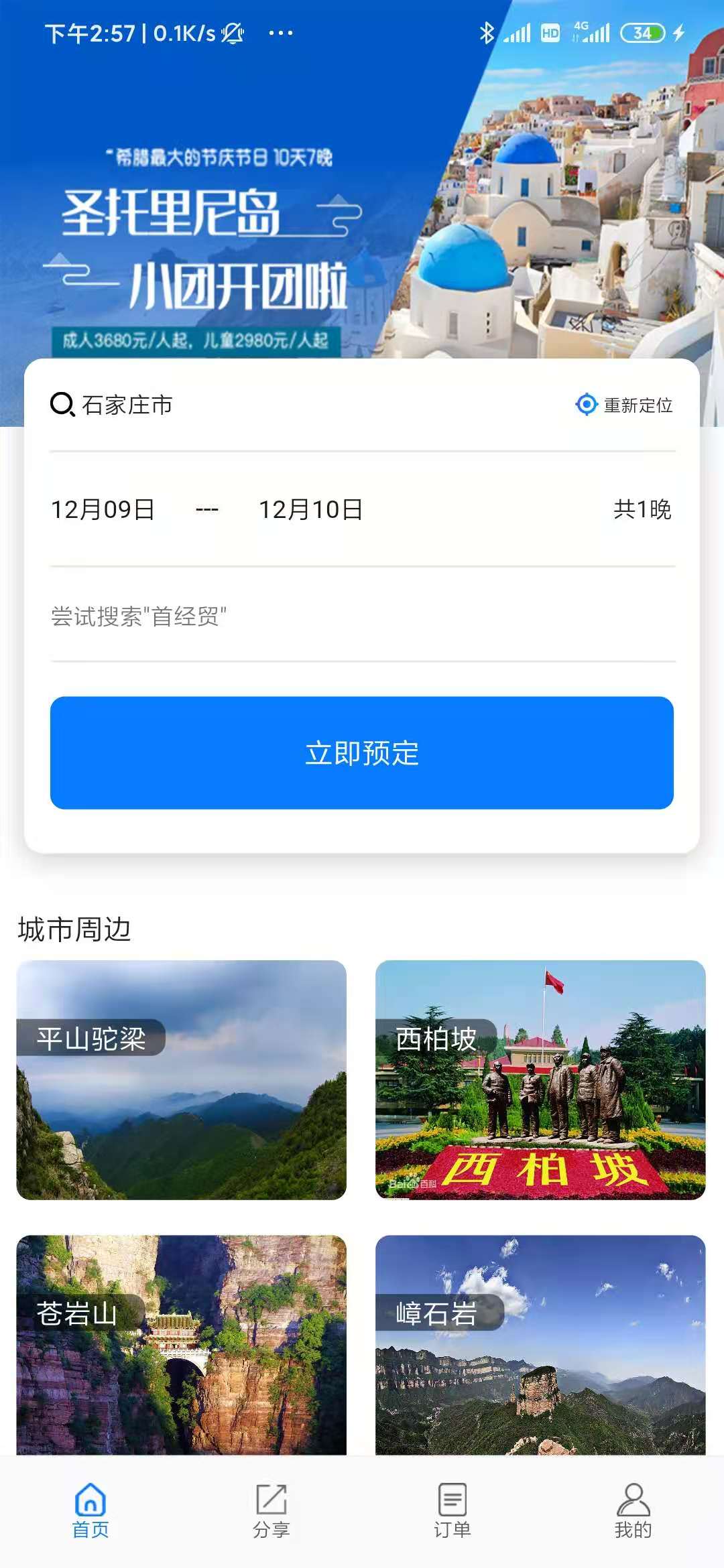Viewport: 724px width, 1568px height.
Task: View the 嶂石岩 destination card
Action: pos(540,1344)
